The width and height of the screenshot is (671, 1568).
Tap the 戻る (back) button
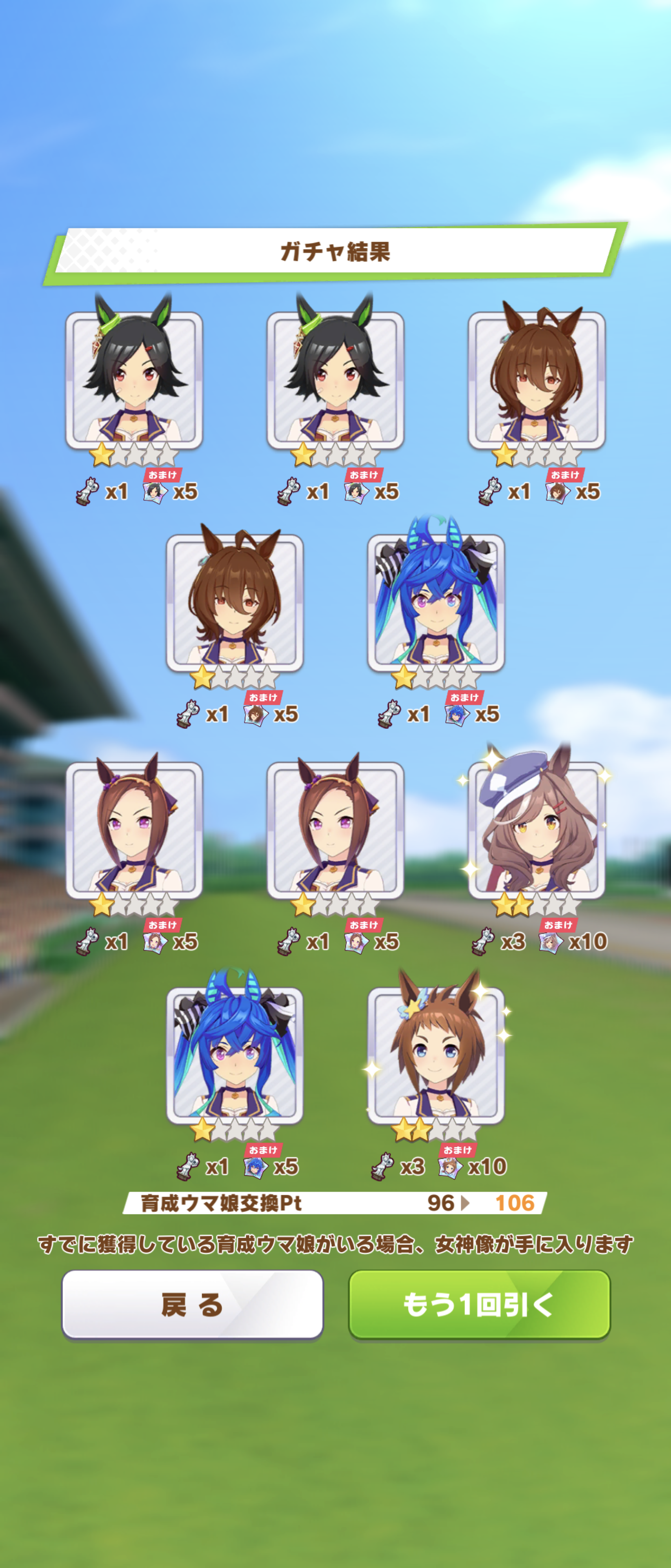[192, 1305]
